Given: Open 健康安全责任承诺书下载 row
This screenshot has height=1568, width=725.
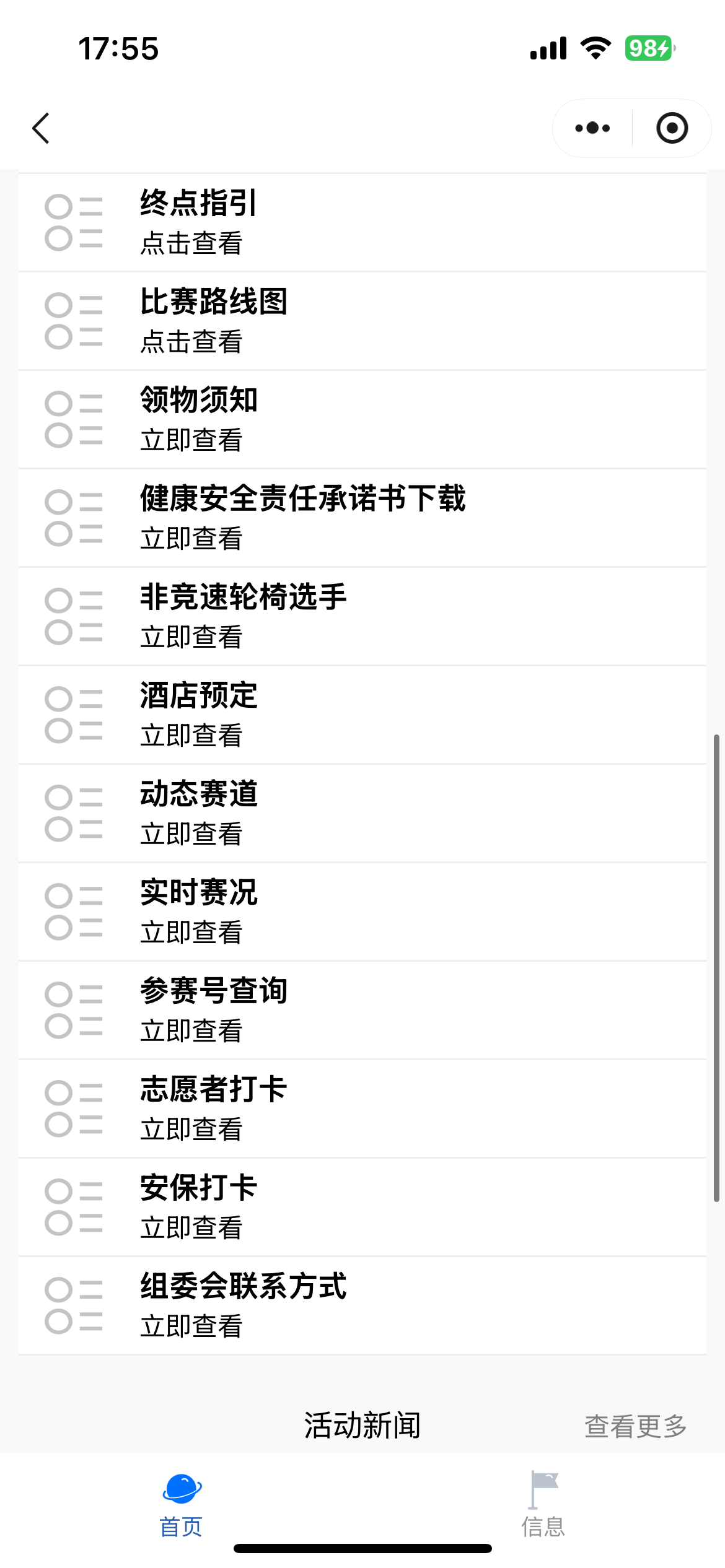Looking at the screenshot, I should tap(362, 518).
